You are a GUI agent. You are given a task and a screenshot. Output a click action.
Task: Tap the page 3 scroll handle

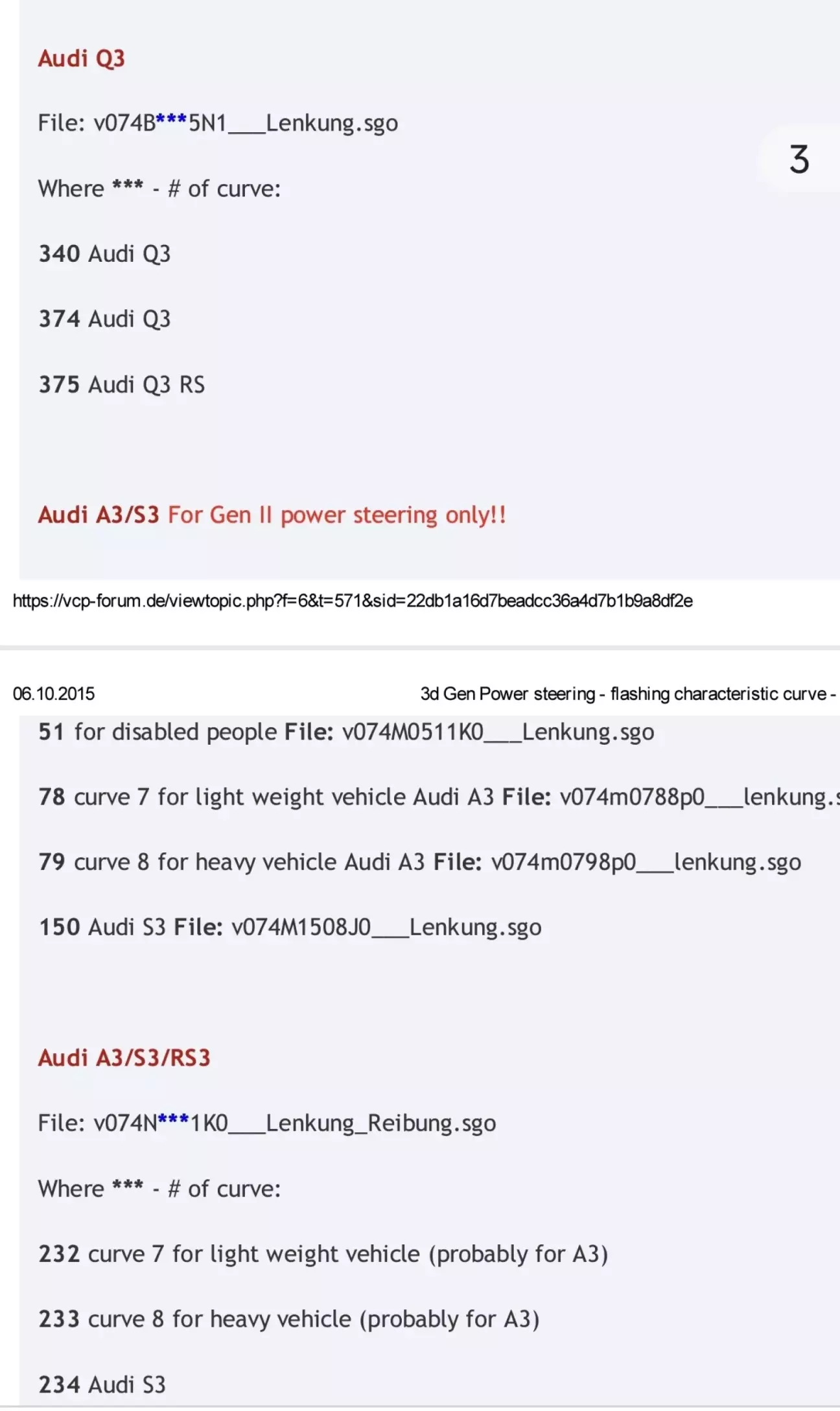(x=799, y=159)
